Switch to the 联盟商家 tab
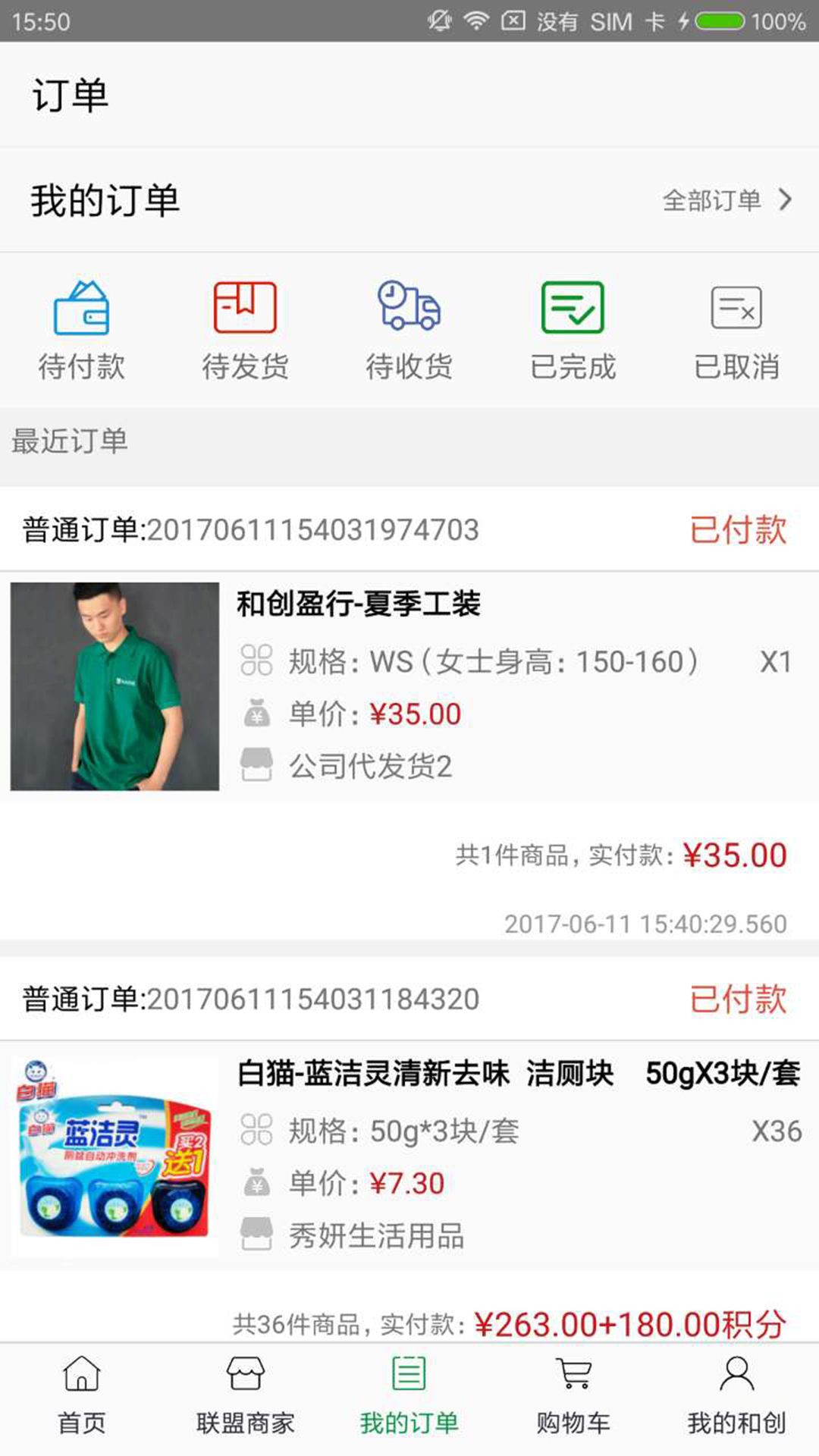819x1456 pixels. 245,1397
